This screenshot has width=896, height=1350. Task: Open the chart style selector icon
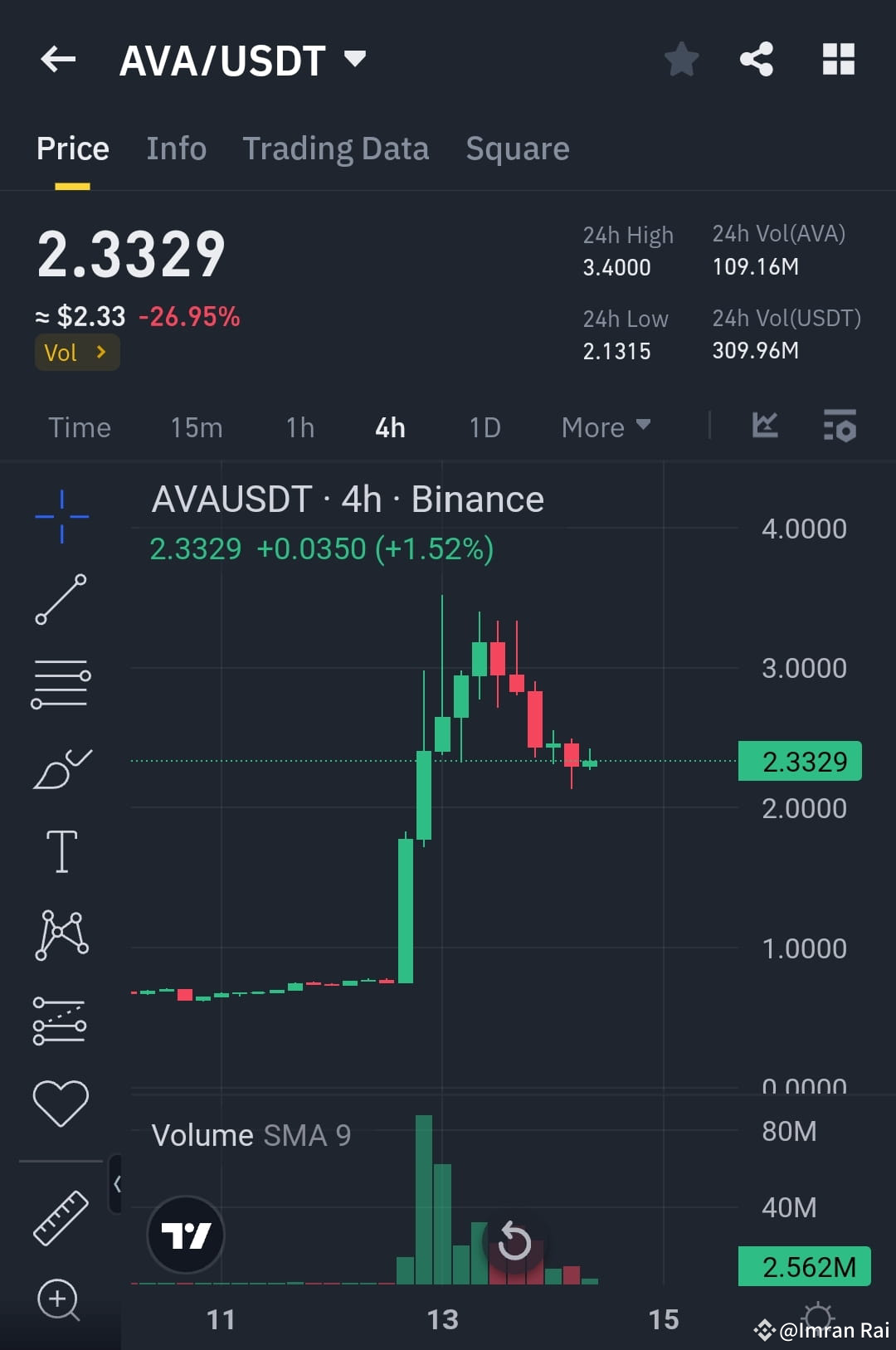click(x=764, y=426)
